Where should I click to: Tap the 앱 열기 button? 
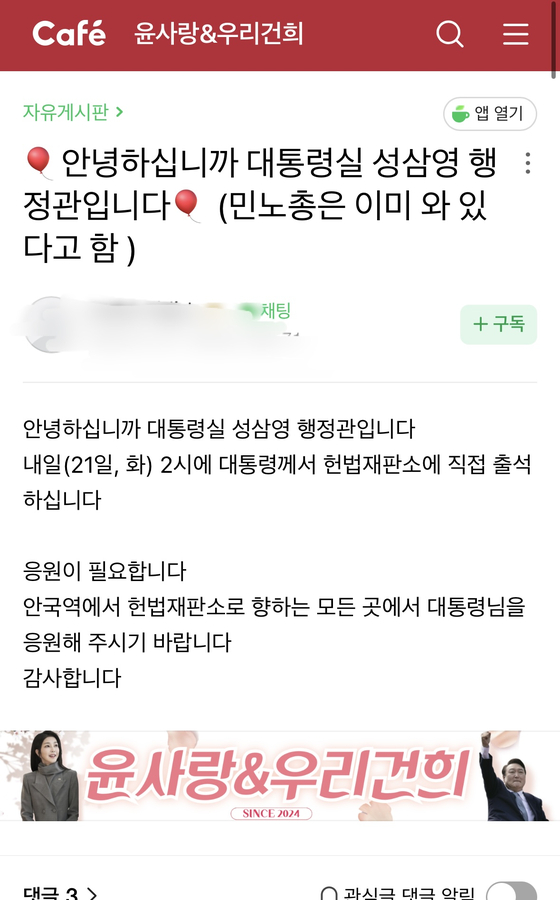point(490,114)
